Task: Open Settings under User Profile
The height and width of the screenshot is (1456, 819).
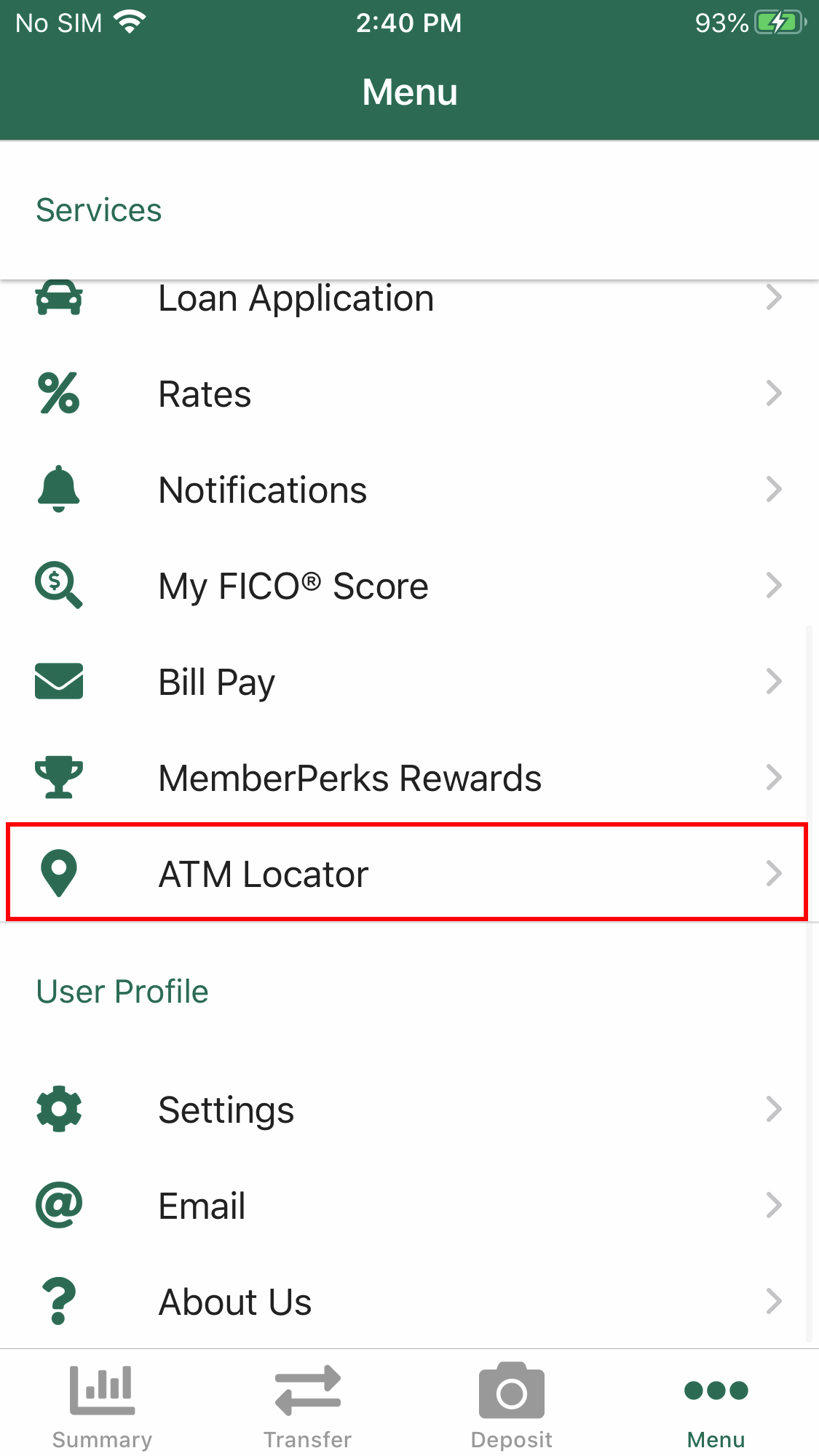Action: [x=409, y=1110]
